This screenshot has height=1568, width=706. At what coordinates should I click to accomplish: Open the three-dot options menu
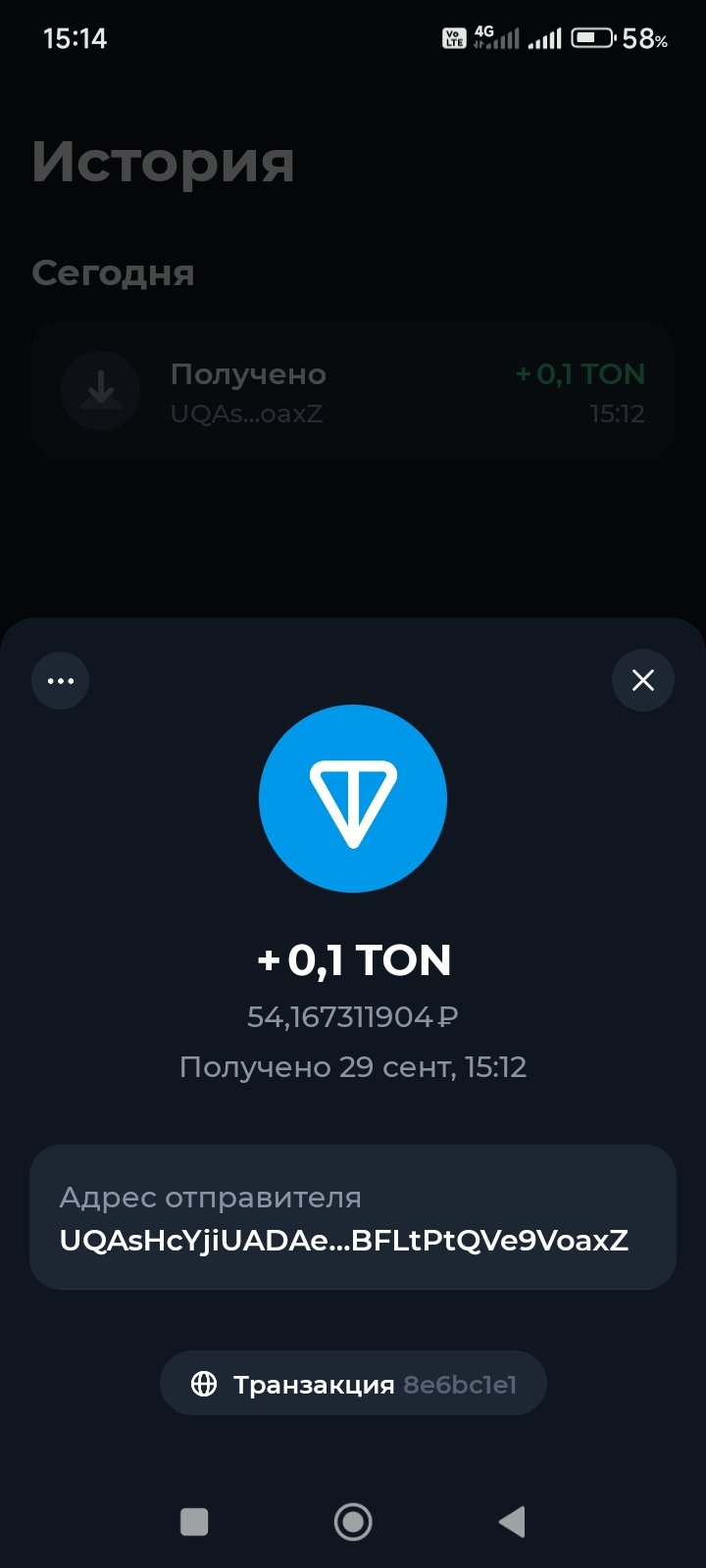61,680
